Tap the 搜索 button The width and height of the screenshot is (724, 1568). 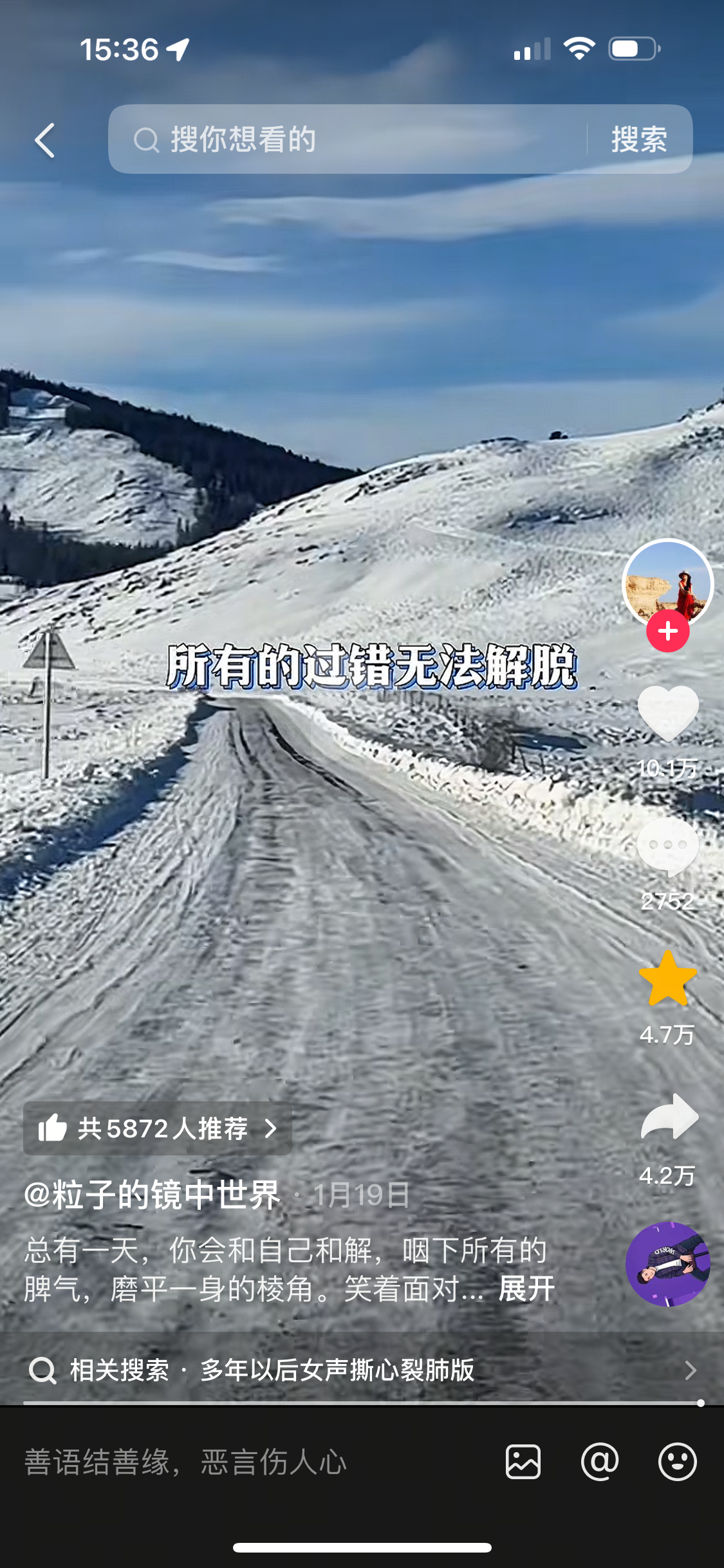tap(638, 139)
